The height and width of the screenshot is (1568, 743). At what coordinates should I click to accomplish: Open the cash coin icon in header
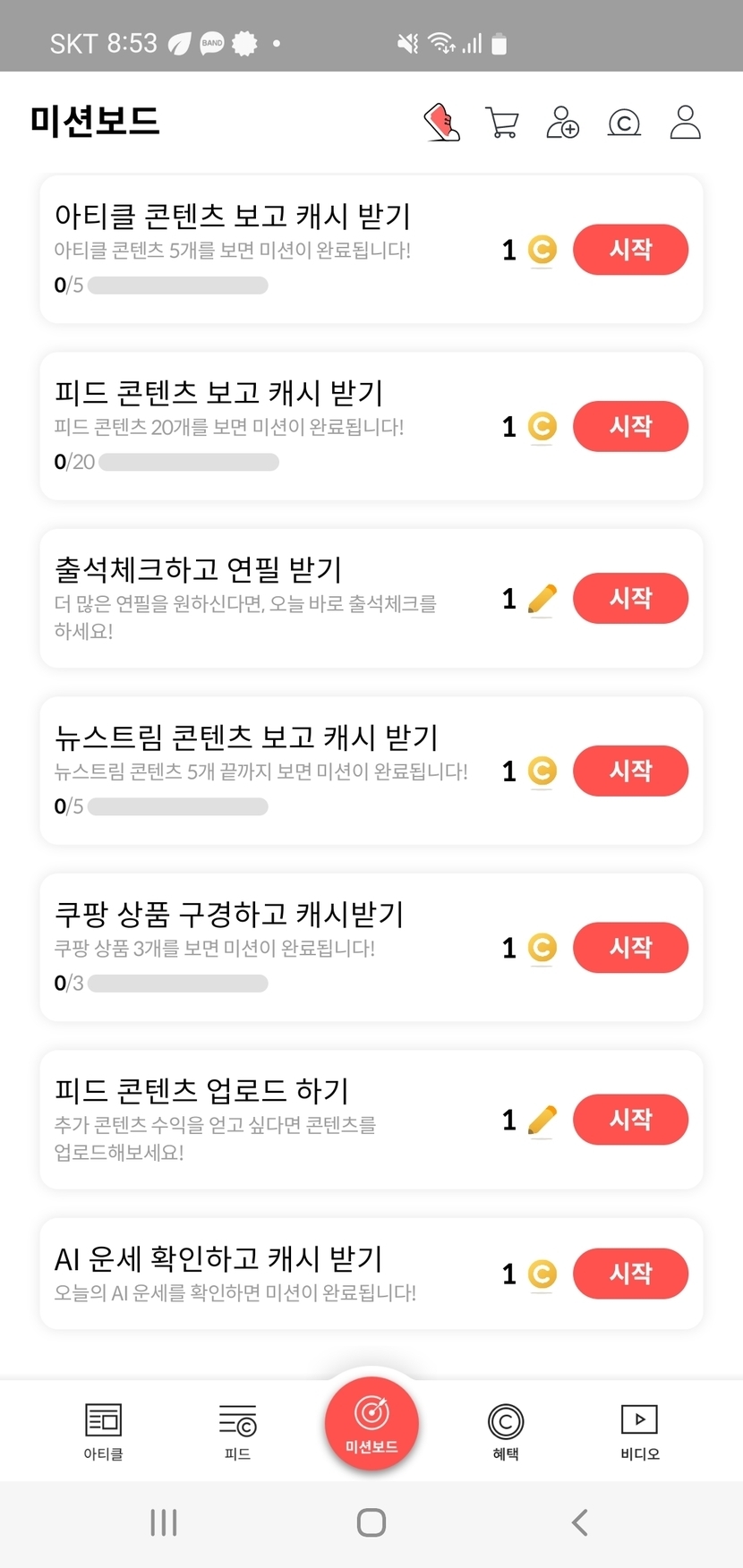coord(624,123)
